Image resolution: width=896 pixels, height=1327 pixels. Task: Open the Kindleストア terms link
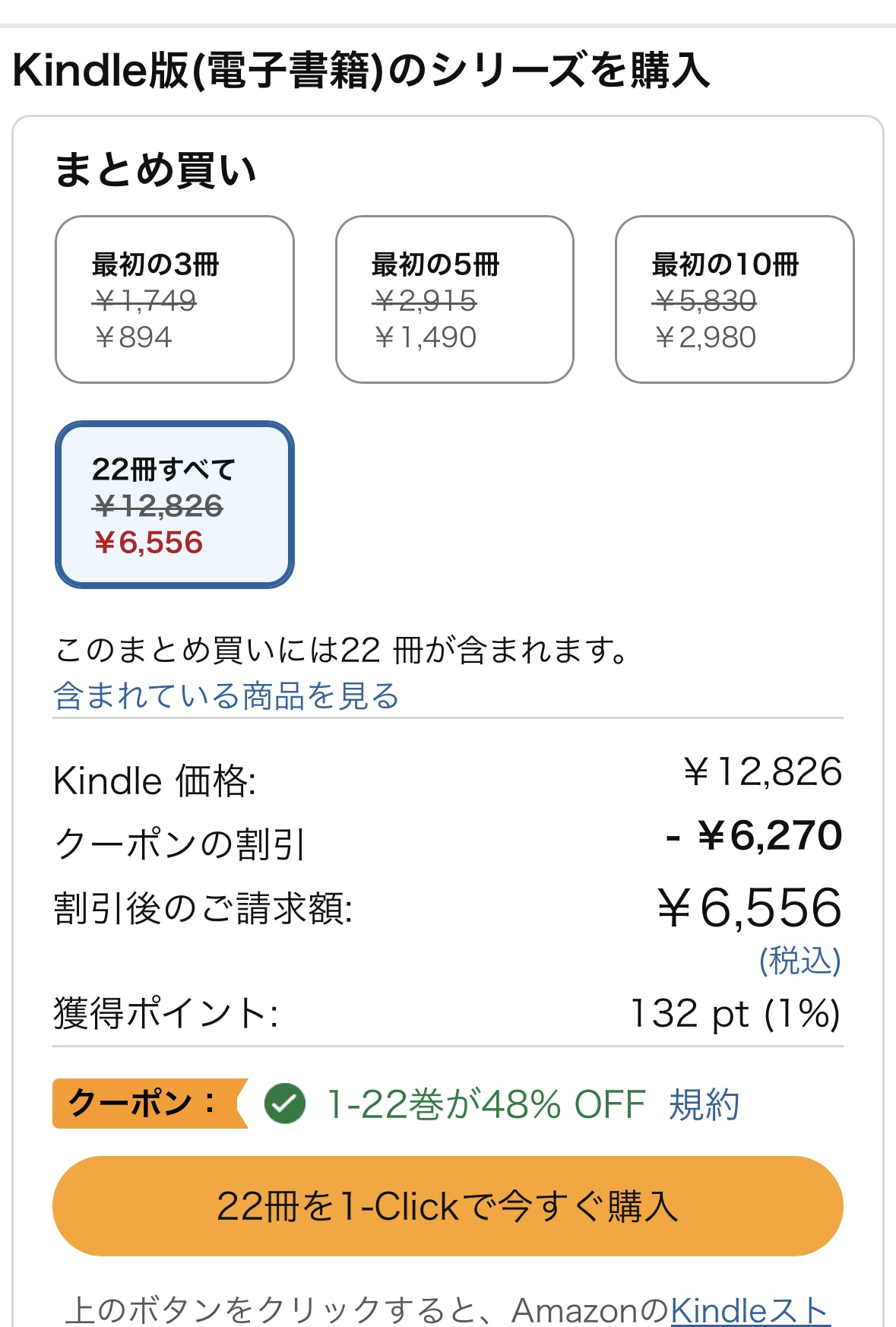(749, 1310)
